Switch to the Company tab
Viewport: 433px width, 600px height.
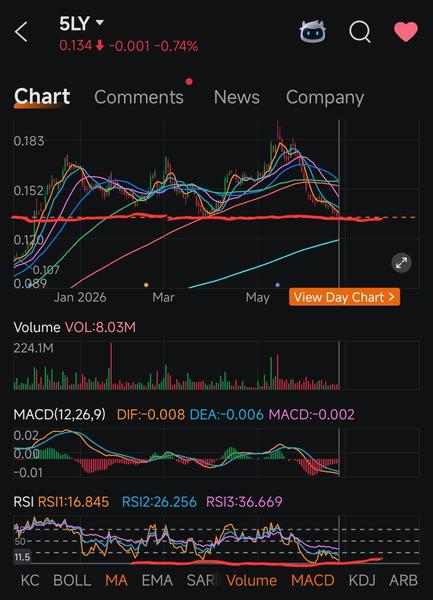pos(325,98)
